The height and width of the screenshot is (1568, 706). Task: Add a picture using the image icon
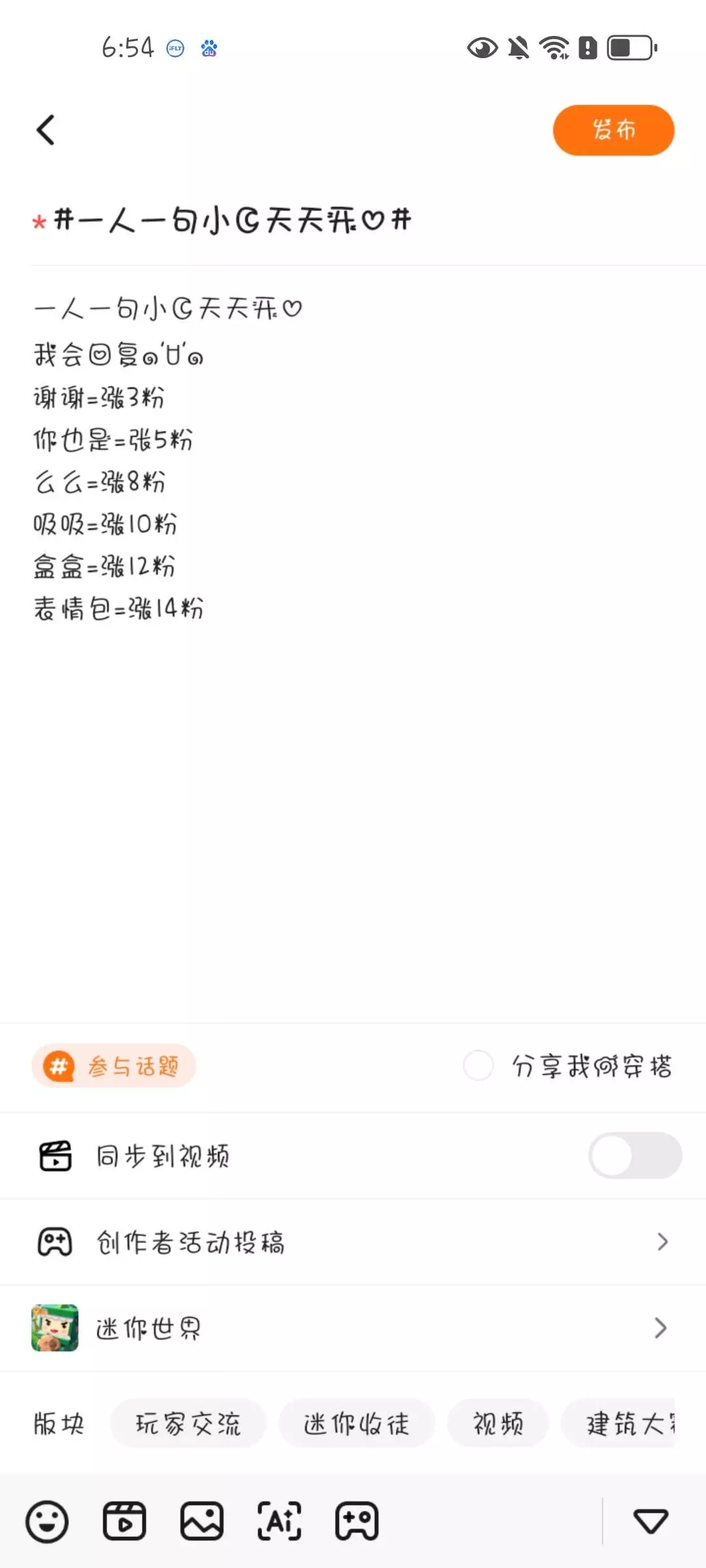[x=202, y=1522]
